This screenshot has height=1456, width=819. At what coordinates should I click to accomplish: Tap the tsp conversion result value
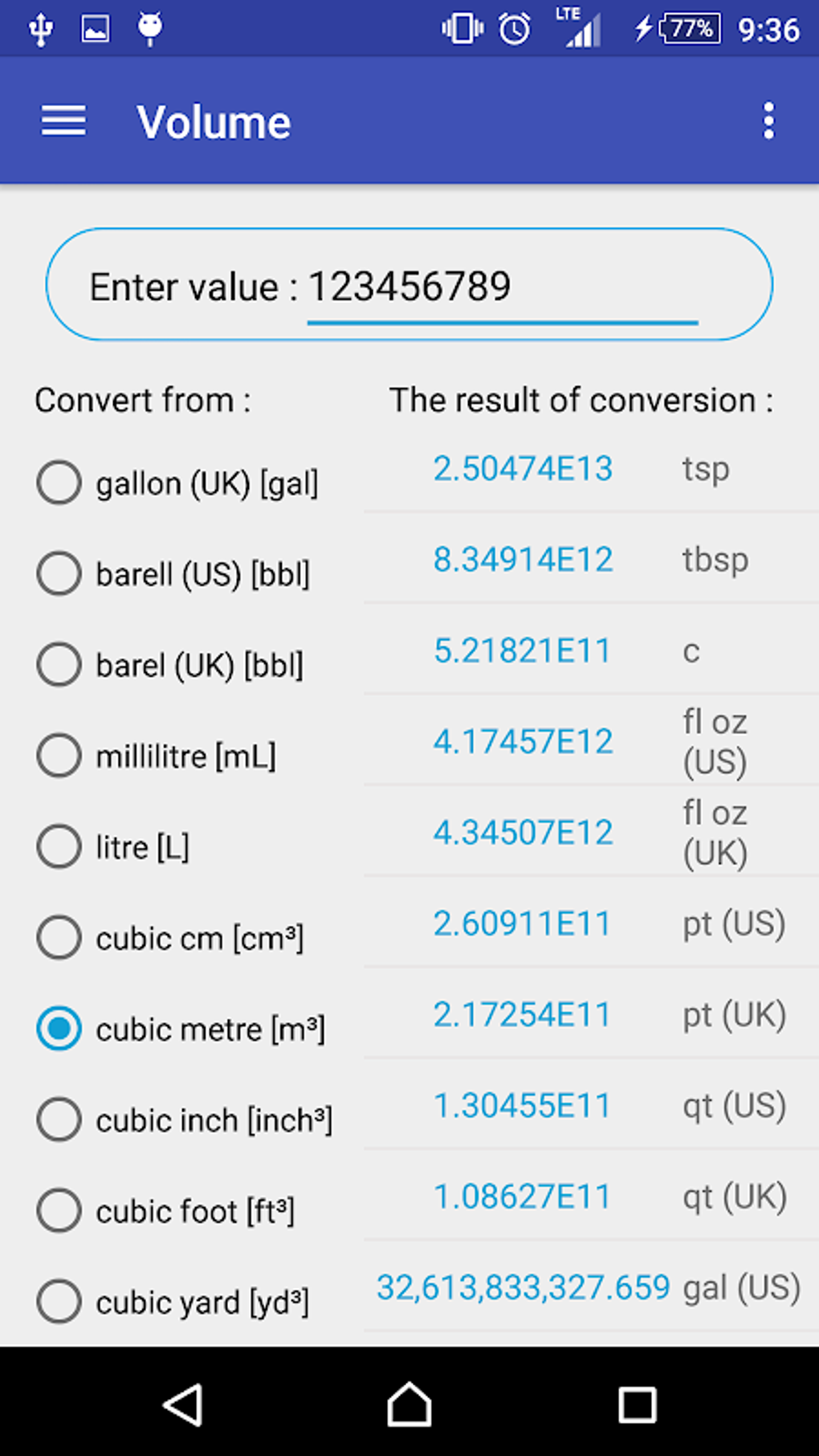pos(523,468)
